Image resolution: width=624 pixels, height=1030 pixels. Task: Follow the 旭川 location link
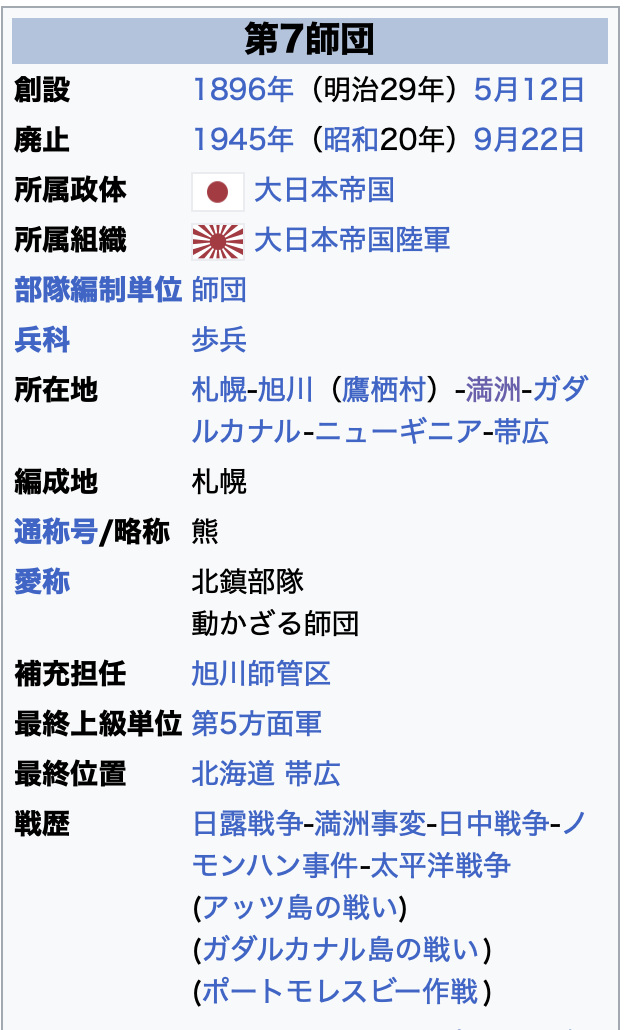[286, 389]
